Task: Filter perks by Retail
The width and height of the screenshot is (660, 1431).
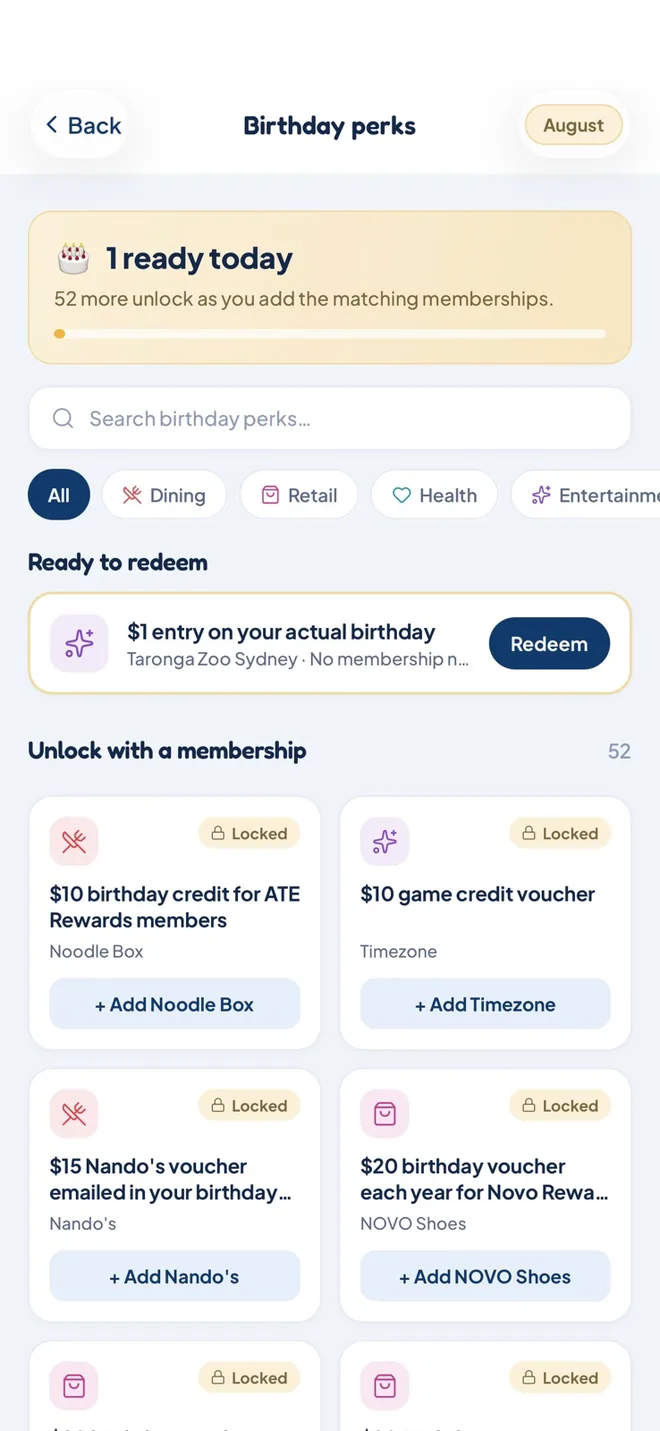Action: [299, 495]
